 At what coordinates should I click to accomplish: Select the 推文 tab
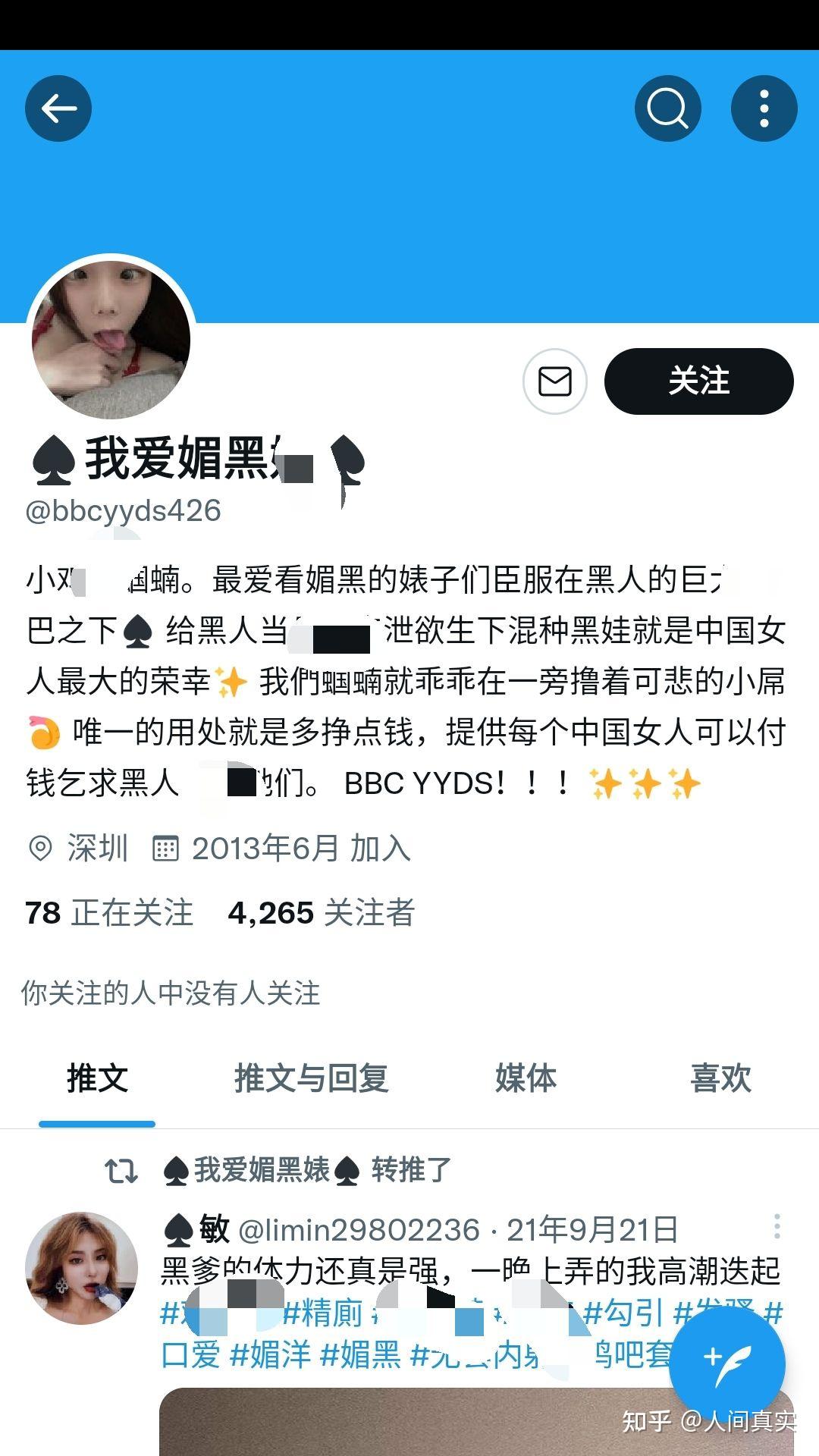pyautogui.click(x=97, y=1078)
